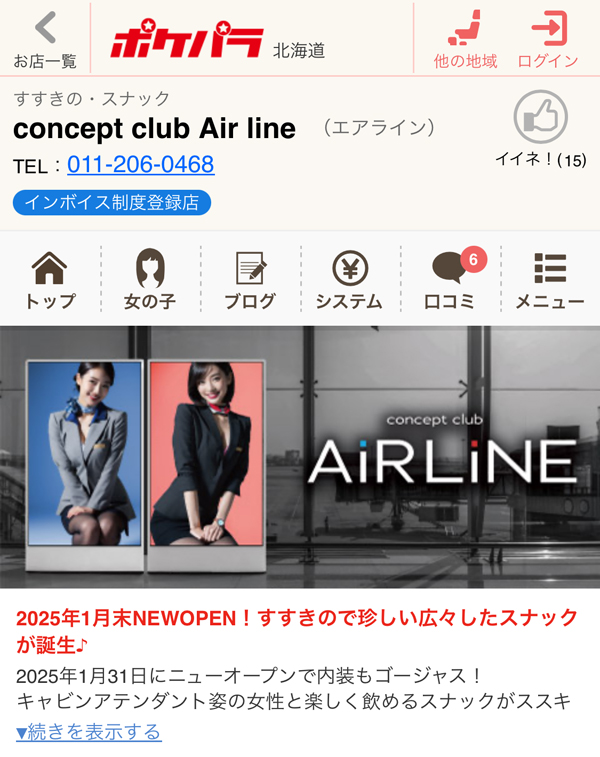Tap the ポケパラ logo to go home
Image resolution: width=600 pixels, height=757 pixels.
(187, 42)
